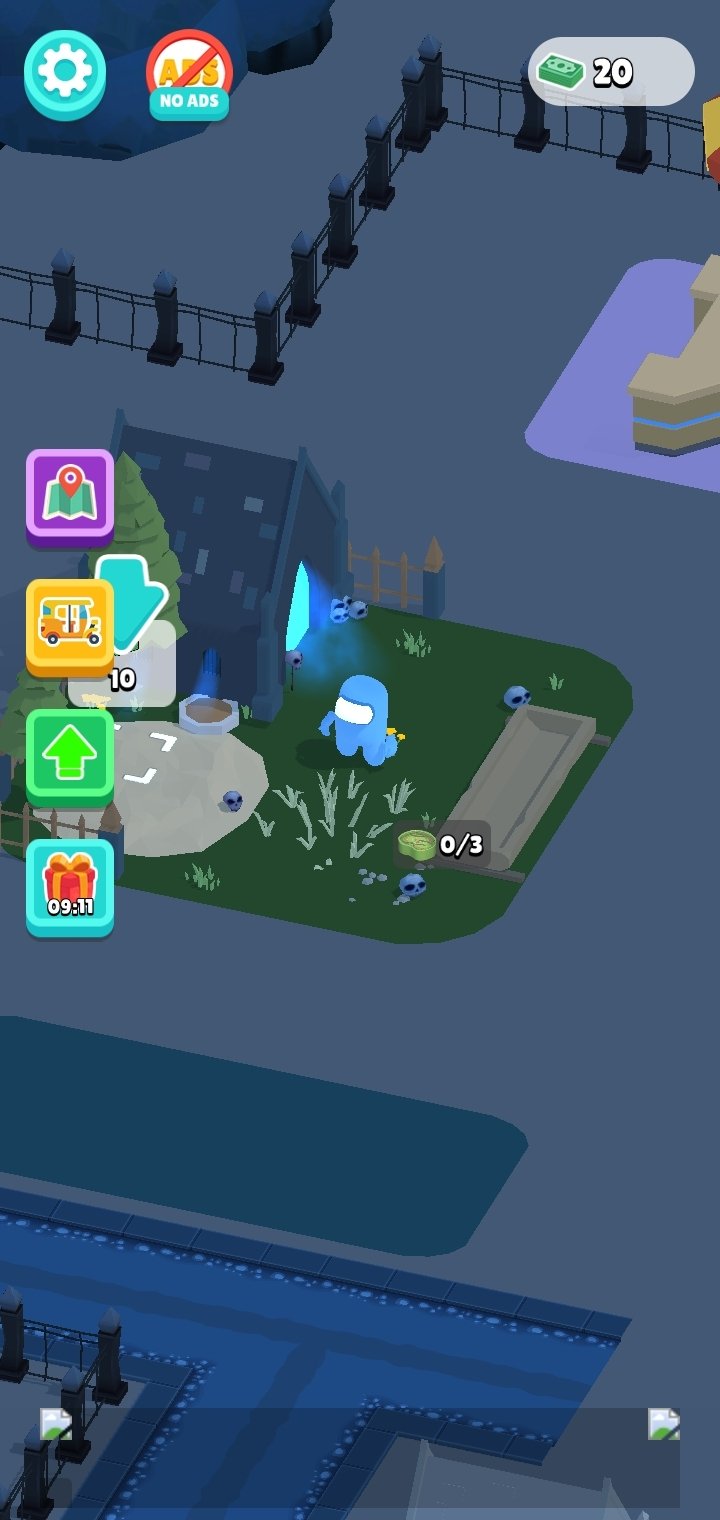Viewport: 720px width, 1520px height.
Task: Tap the yellow tuk-tuk vehicle button
Action: point(70,627)
